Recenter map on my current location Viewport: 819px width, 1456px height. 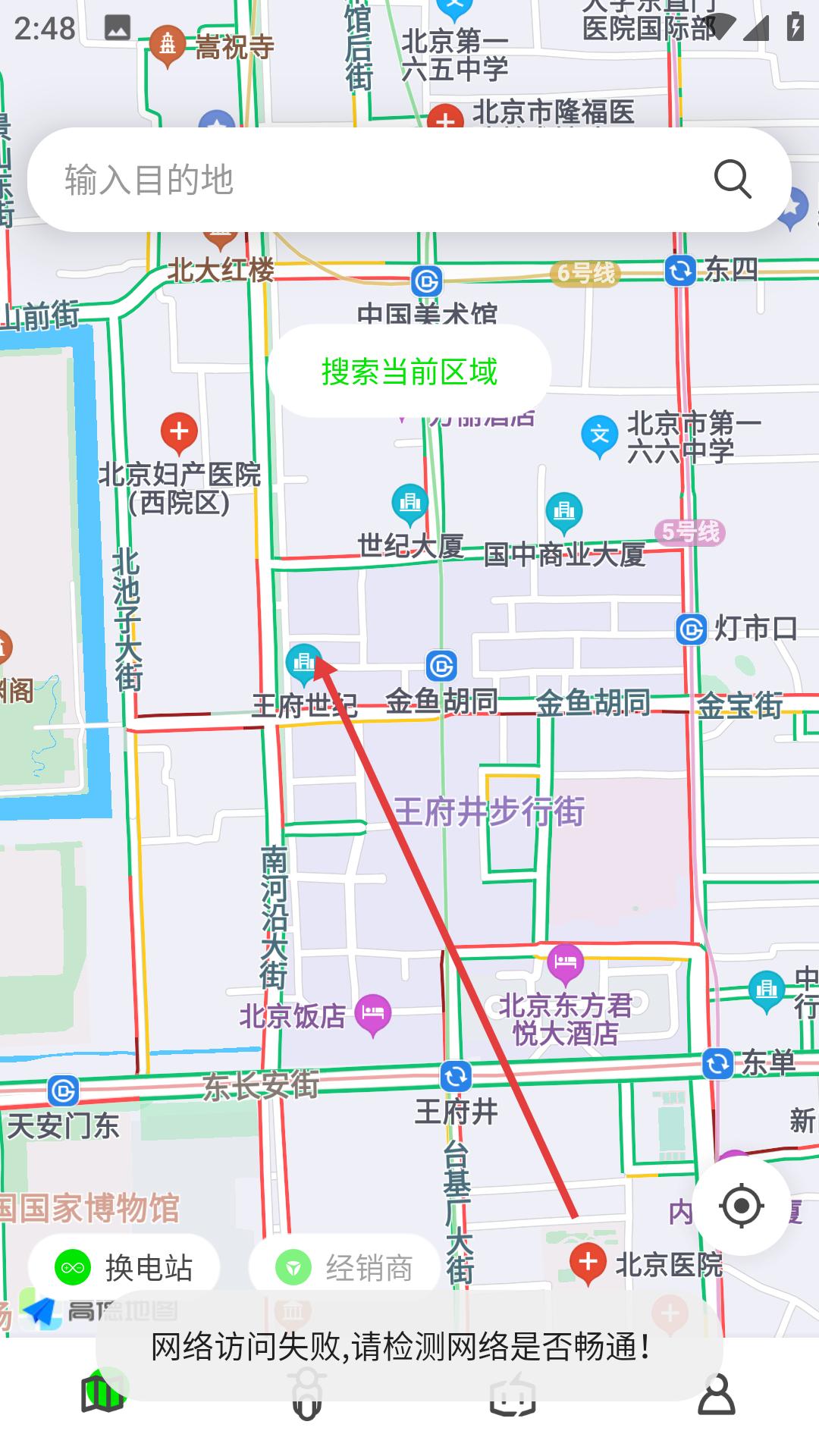point(741,1205)
